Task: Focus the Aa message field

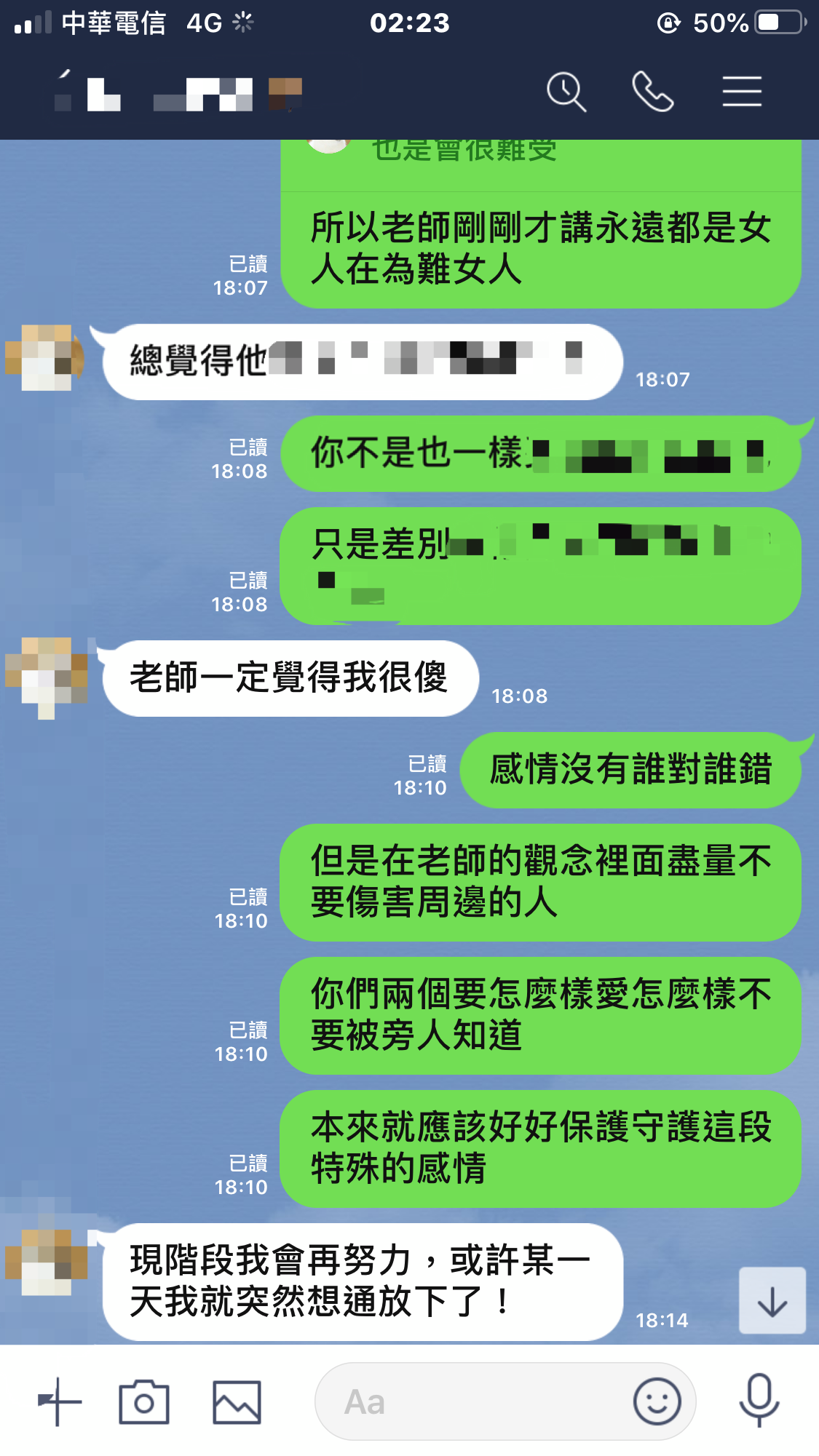Action: pos(473,1401)
